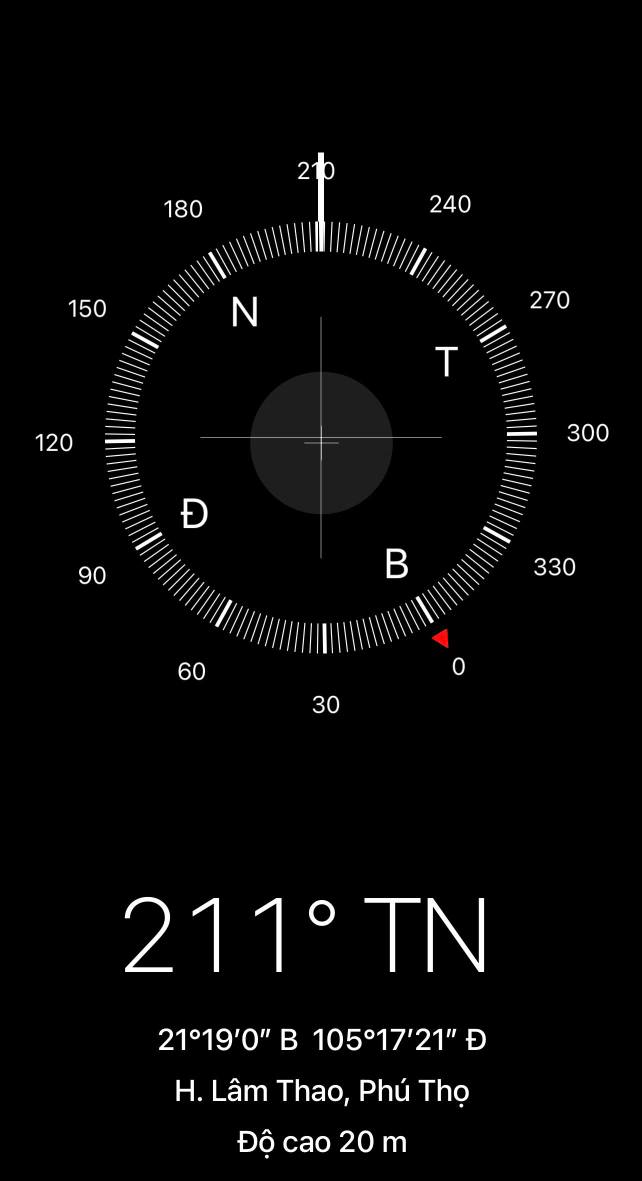Open coordinates 21°19′0″ B in Maps
The image size is (642, 1181).
(x=322, y=1040)
